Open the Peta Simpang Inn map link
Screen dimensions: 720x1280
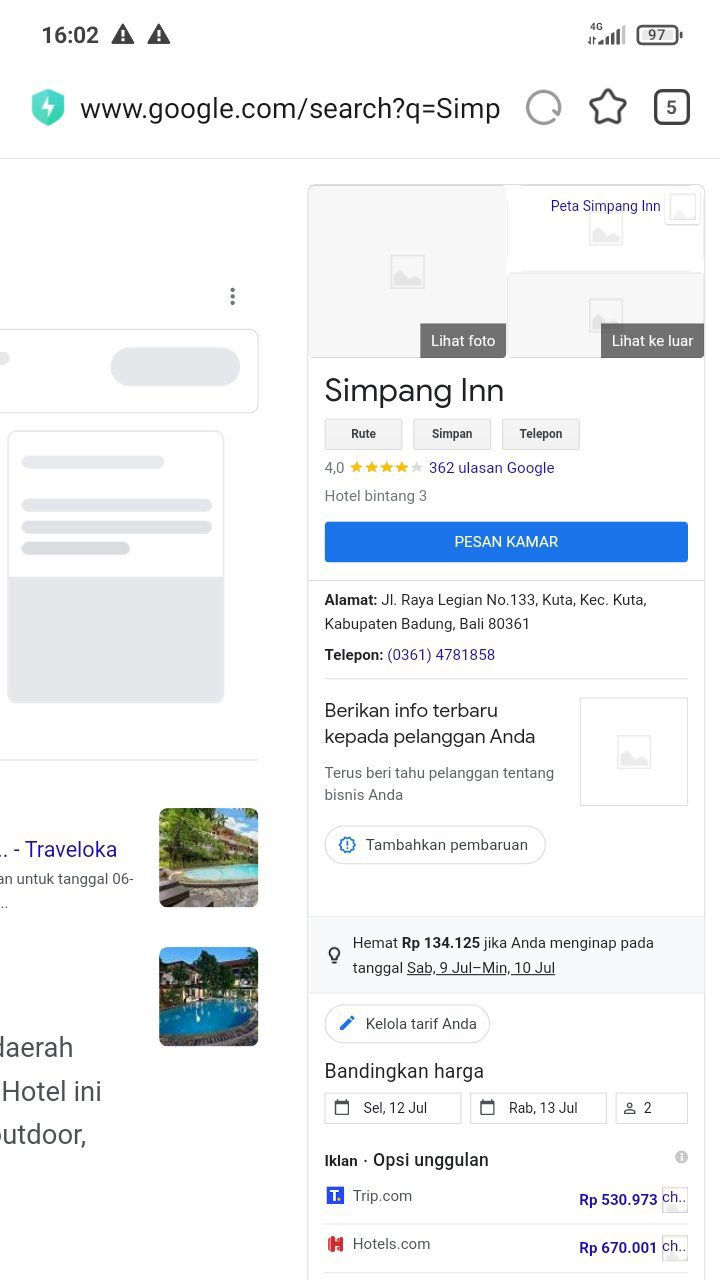click(605, 206)
